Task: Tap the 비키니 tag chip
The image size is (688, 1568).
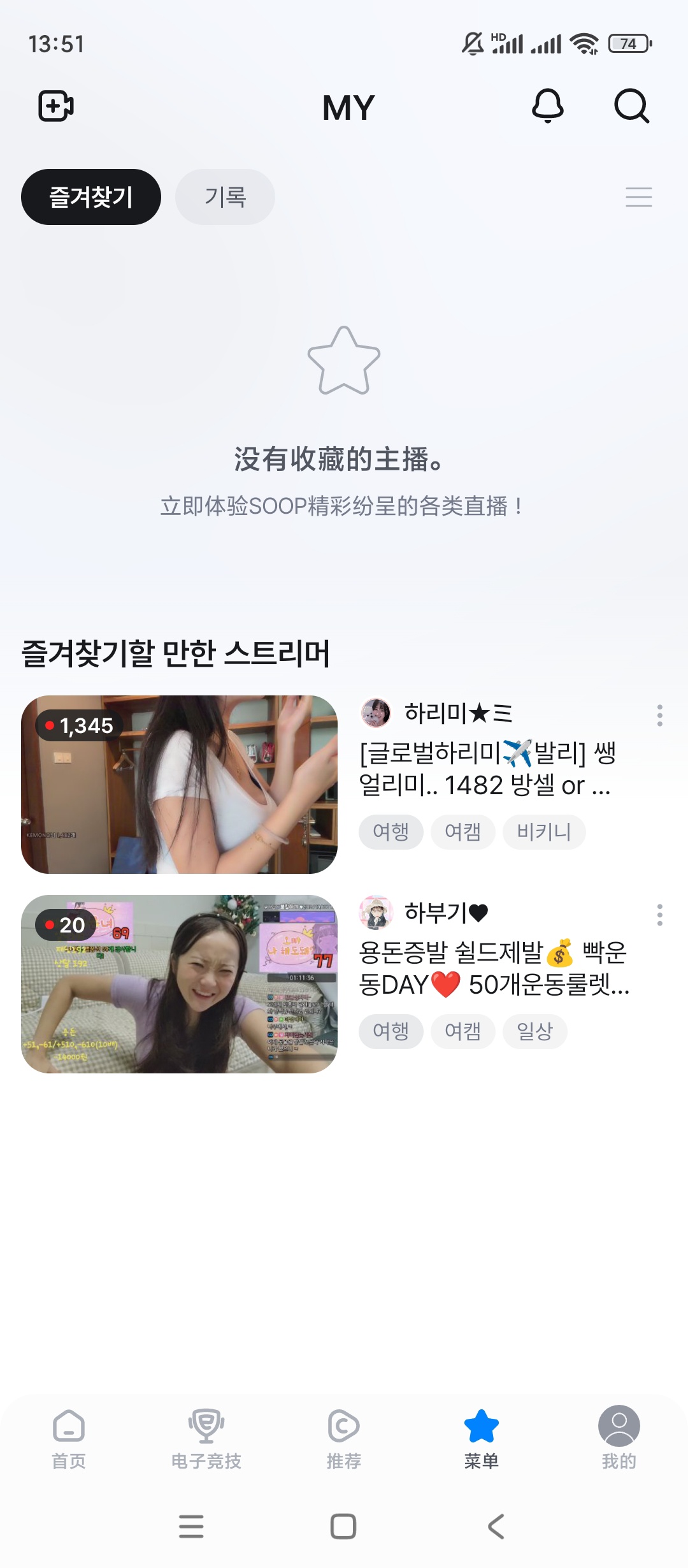Action: click(543, 832)
